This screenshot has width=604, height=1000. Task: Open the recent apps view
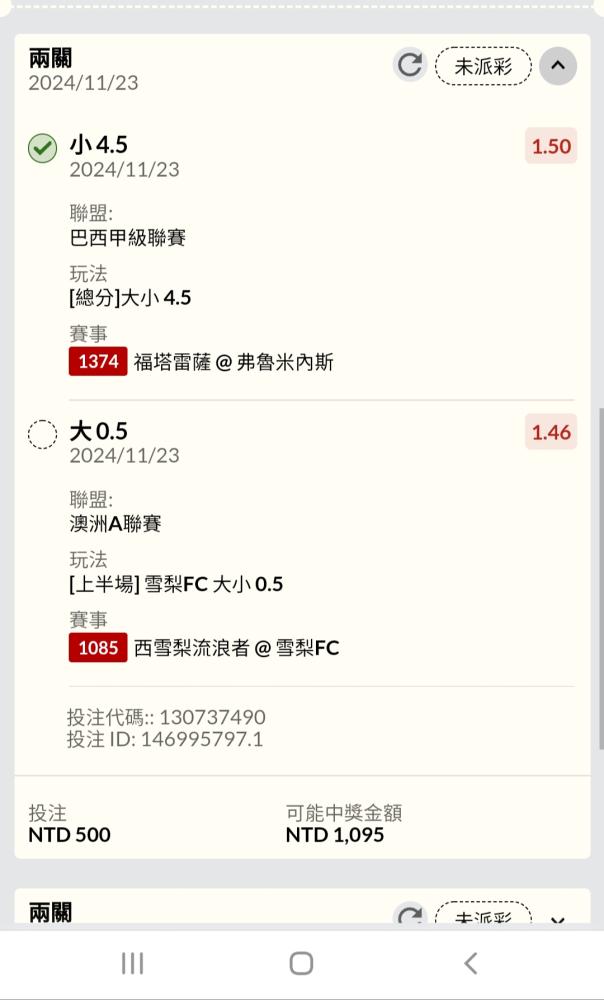click(x=132, y=963)
